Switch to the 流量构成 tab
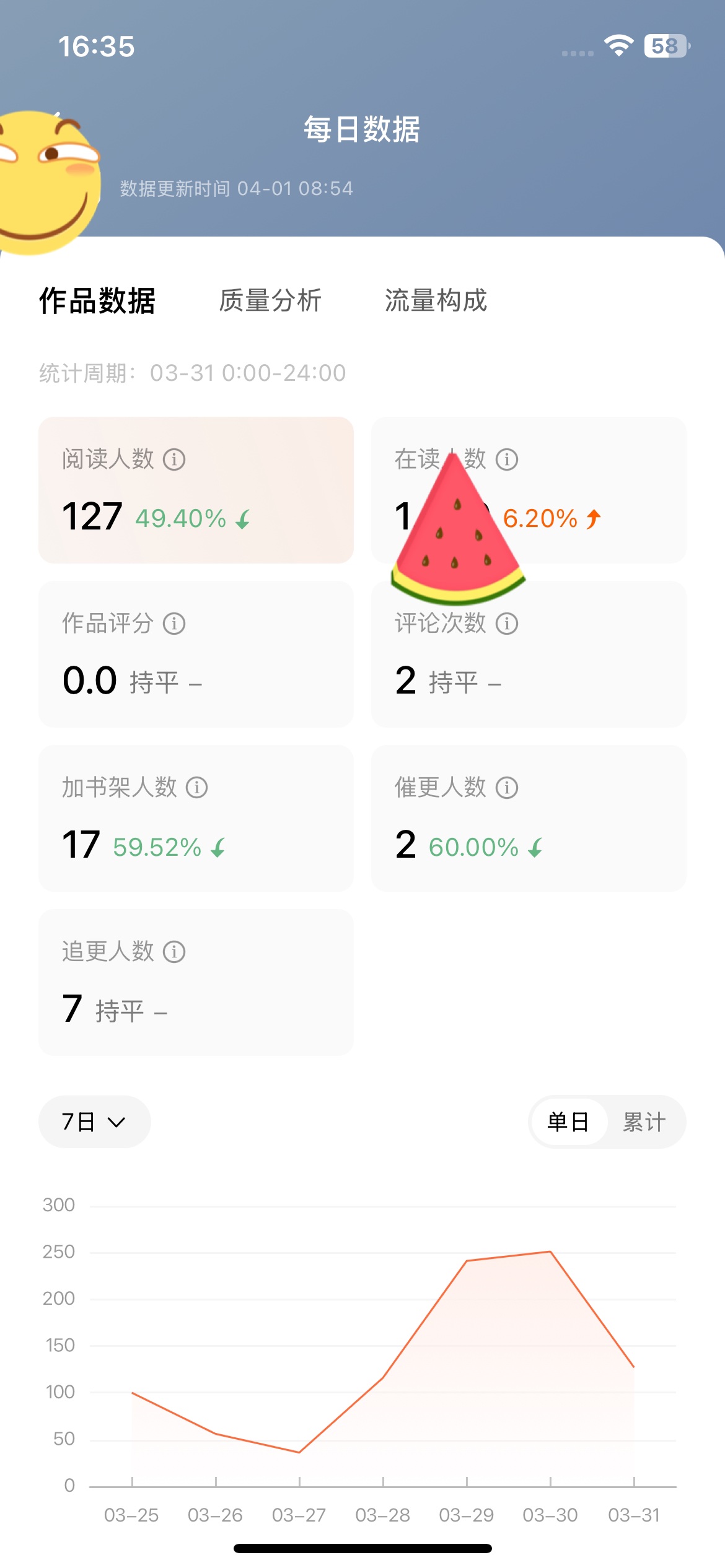This screenshot has height=1568, width=725. [436, 301]
